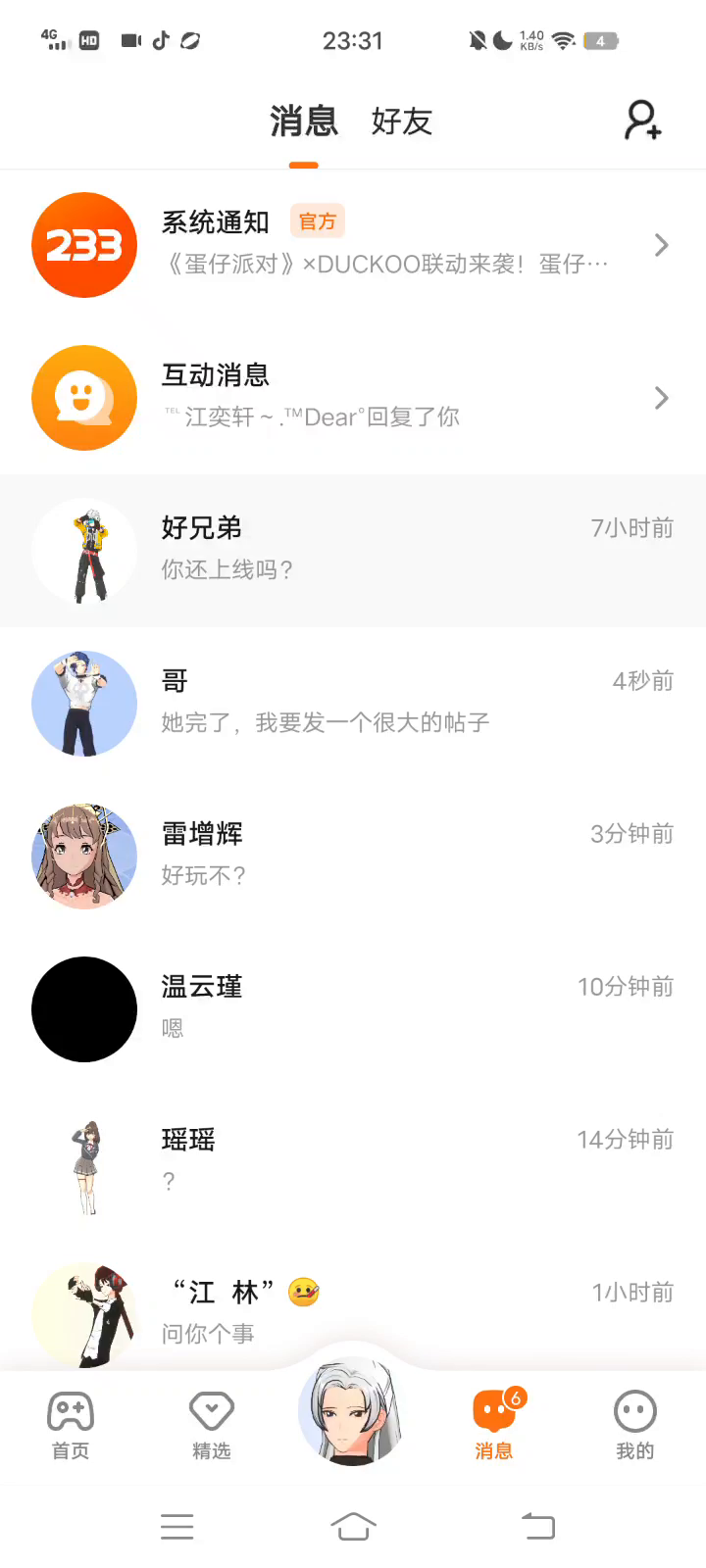Select the 消息 bottom tab
The image size is (706, 1568).
(494, 1425)
